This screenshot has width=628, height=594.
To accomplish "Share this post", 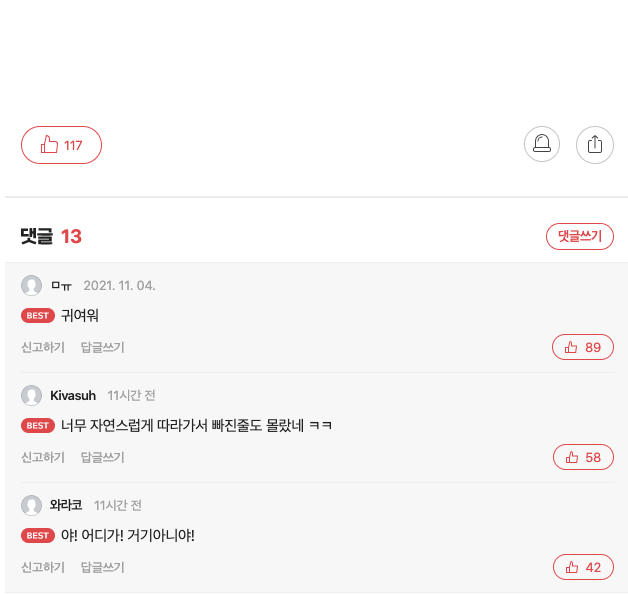I will tap(595, 144).
